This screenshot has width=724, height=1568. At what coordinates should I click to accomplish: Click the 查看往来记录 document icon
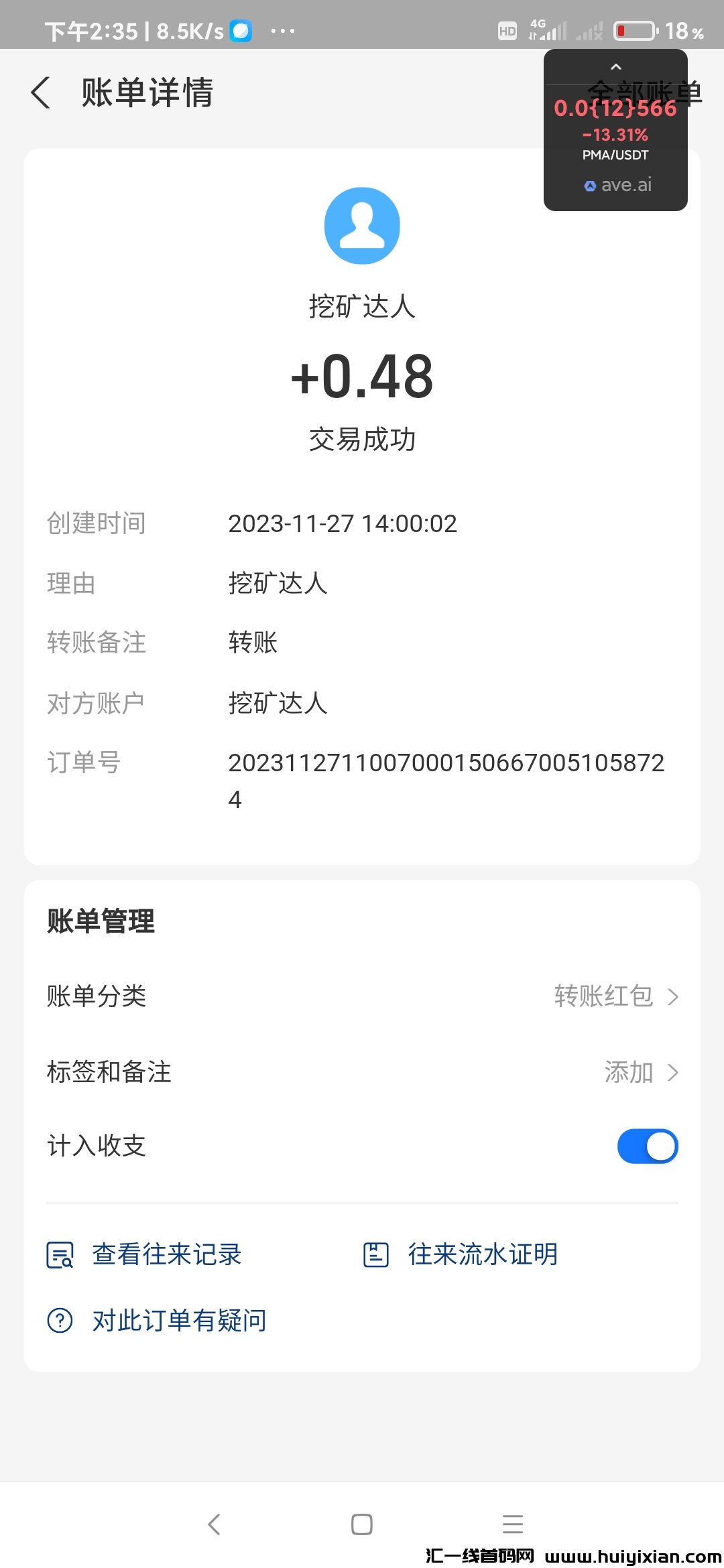[59, 1254]
